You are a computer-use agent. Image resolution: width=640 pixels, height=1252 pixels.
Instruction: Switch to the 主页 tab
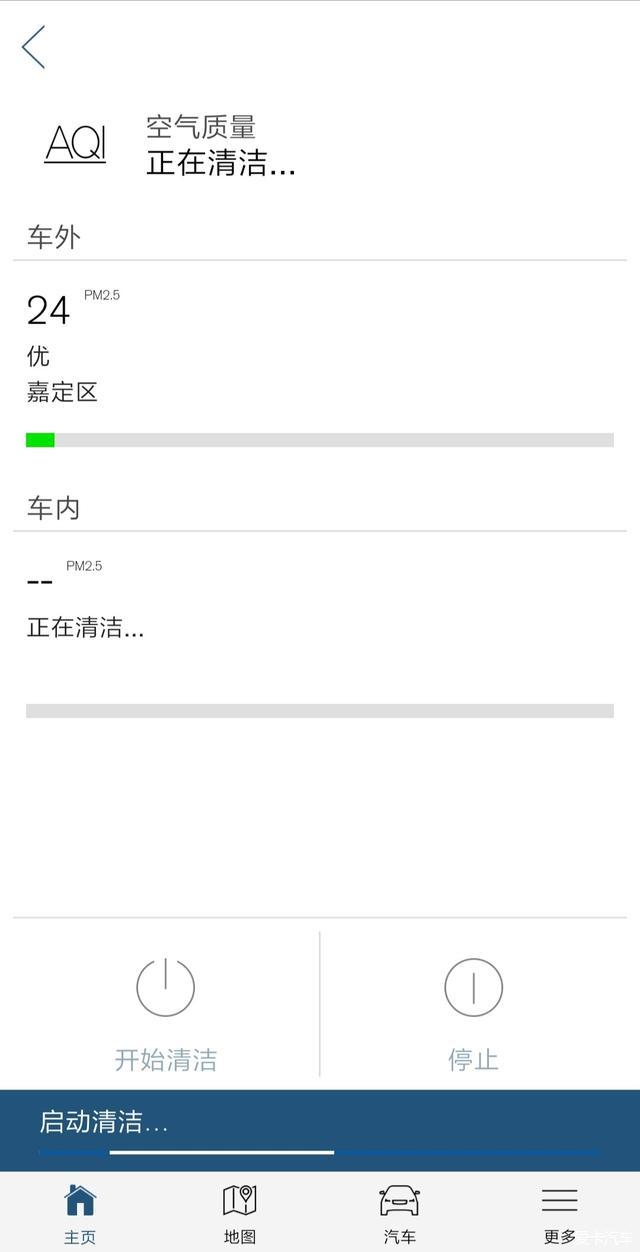tap(80, 1213)
